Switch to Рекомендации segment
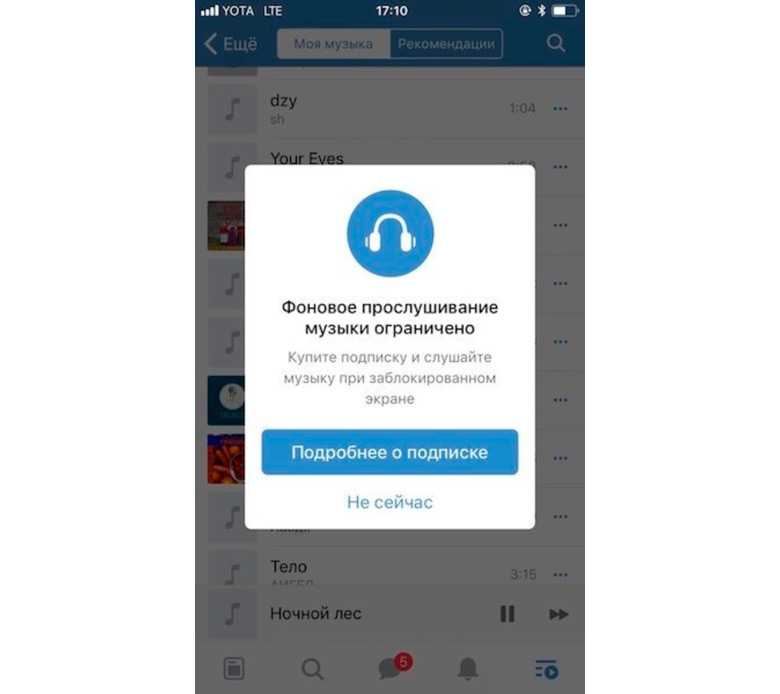The image size is (780, 694). [446, 44]
